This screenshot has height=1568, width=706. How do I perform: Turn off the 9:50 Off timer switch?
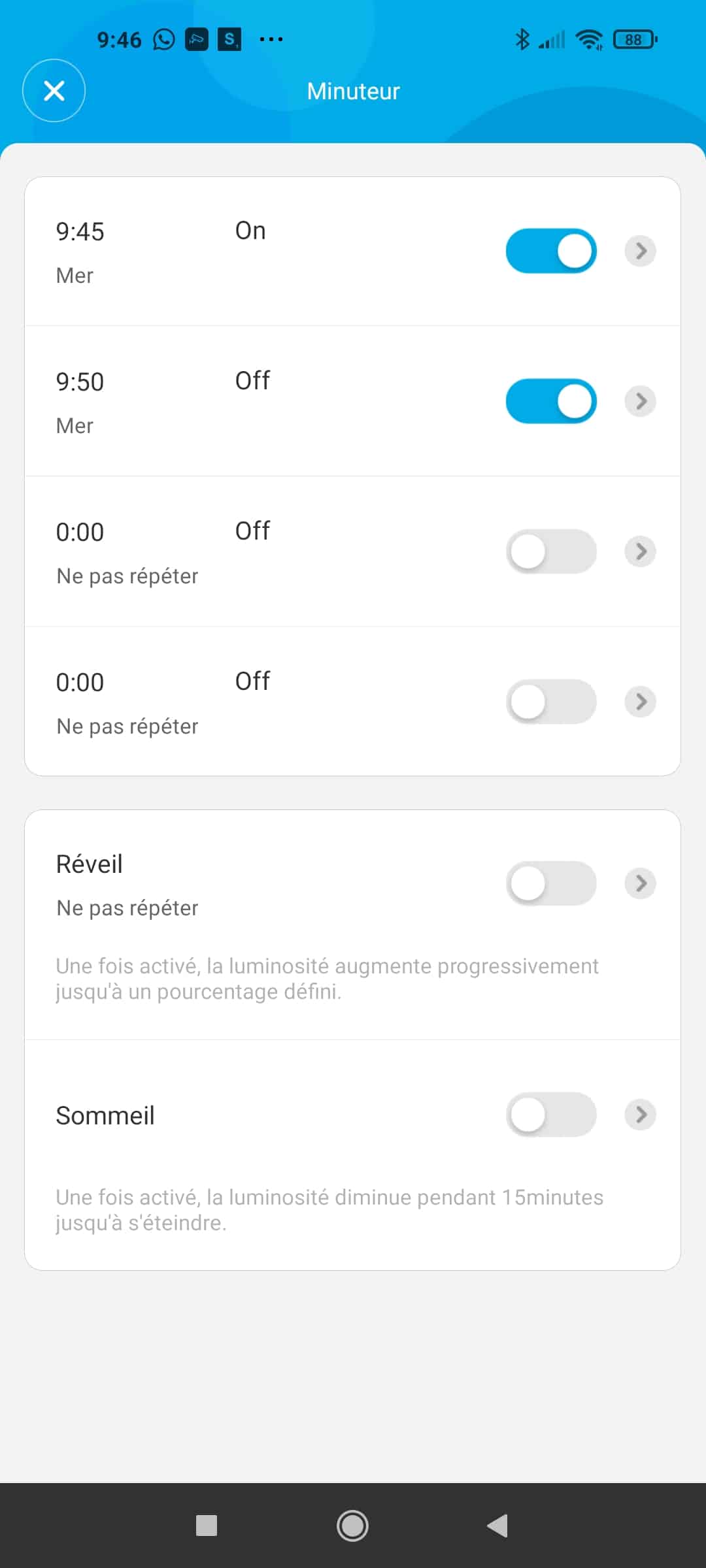point(551,401)
